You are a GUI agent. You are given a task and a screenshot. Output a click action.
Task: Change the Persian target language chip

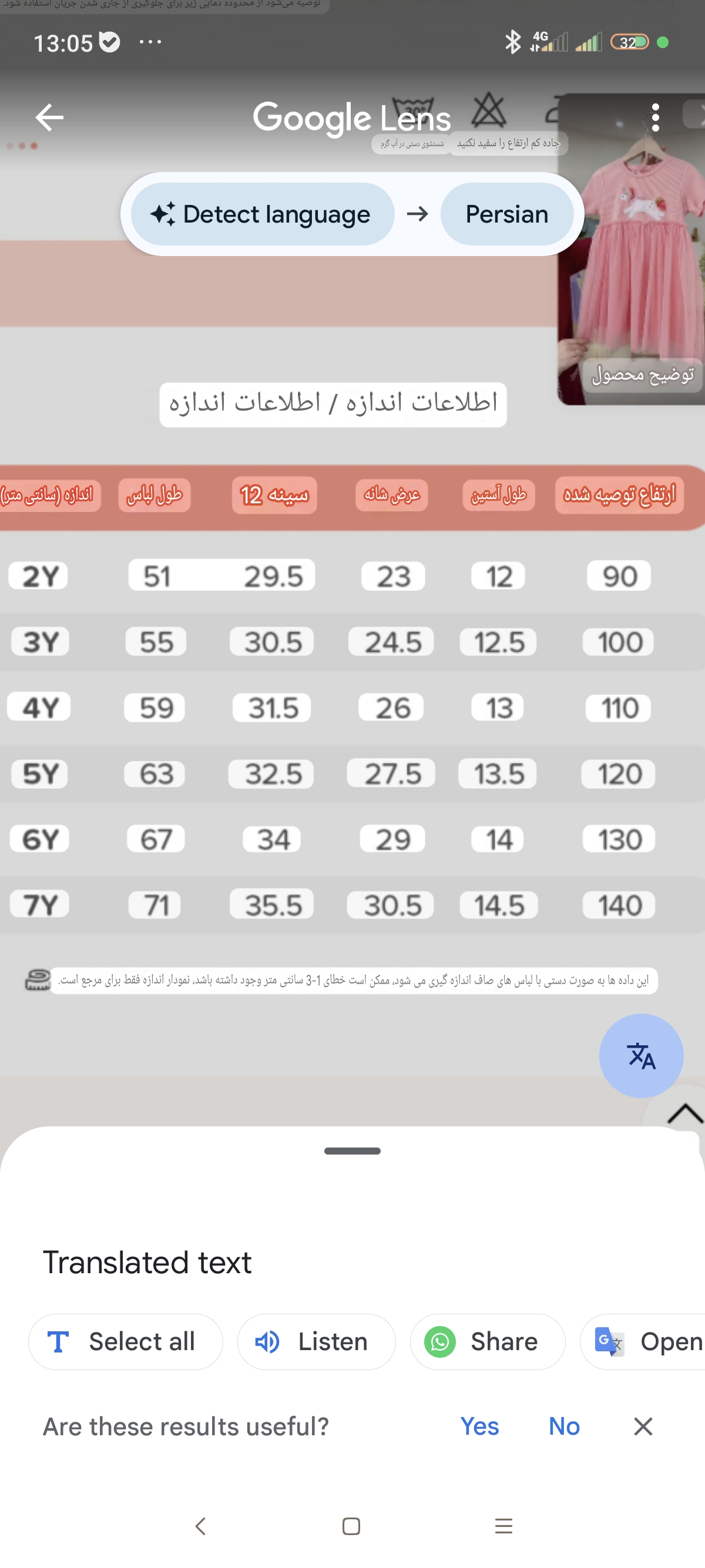(x=506, y=214)
